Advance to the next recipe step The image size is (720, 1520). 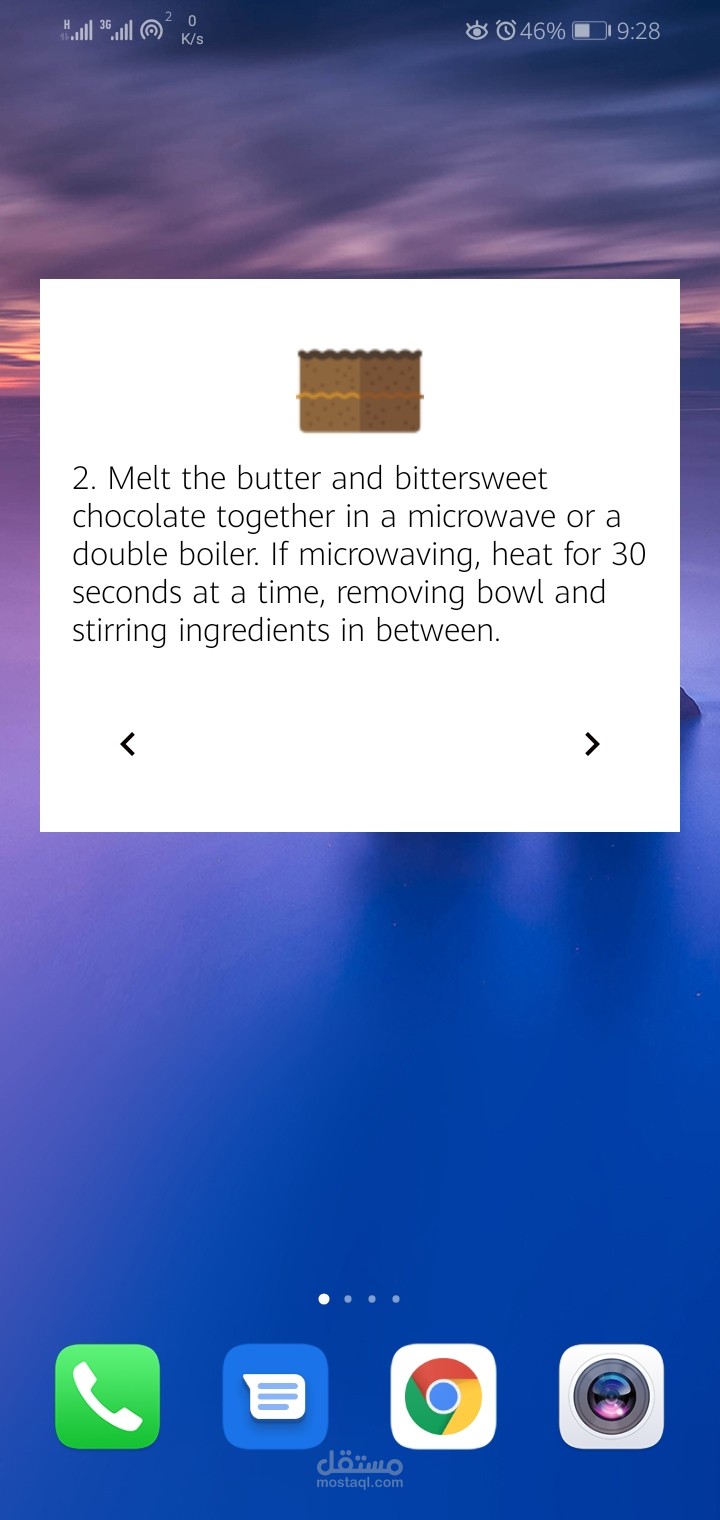pos(592,744)
